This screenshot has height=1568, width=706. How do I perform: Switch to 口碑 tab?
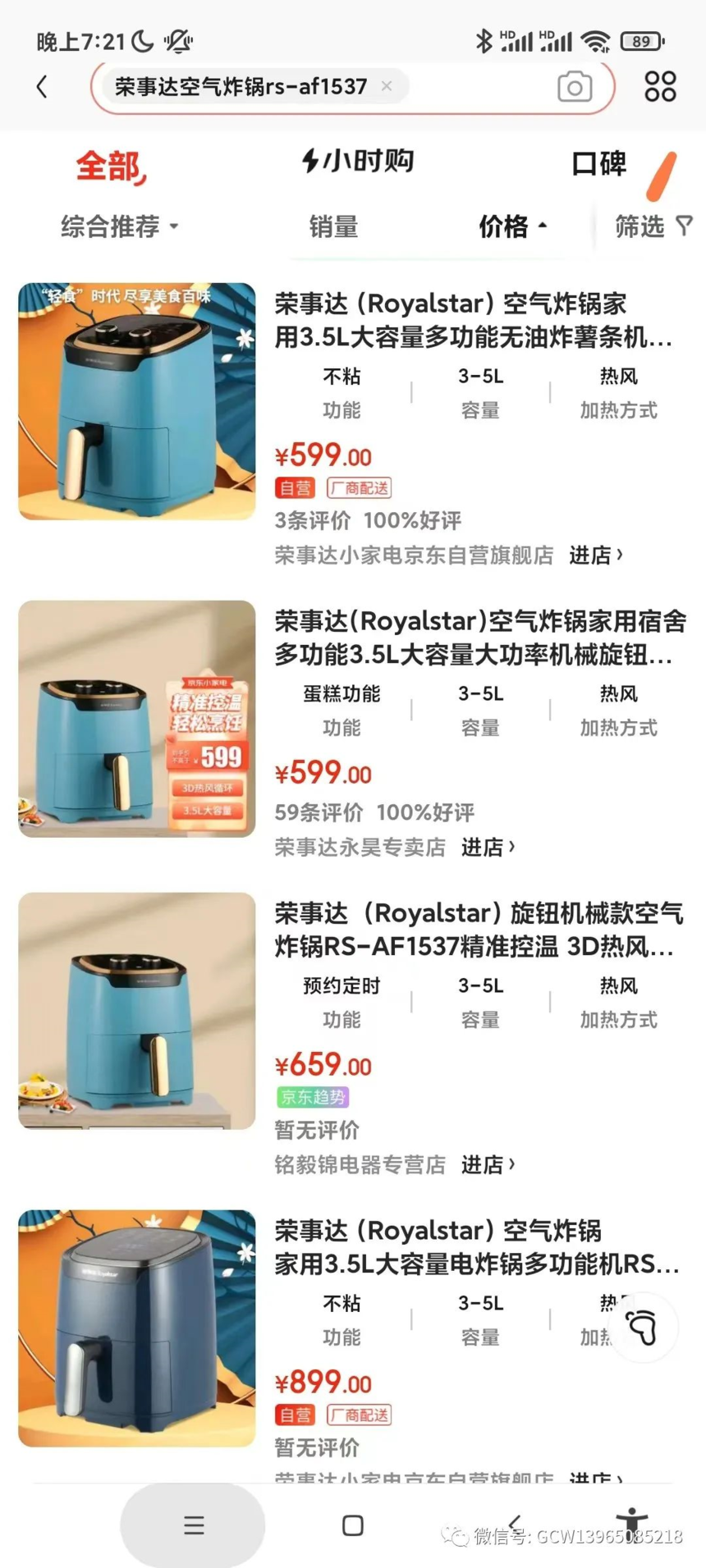point(599,164)
